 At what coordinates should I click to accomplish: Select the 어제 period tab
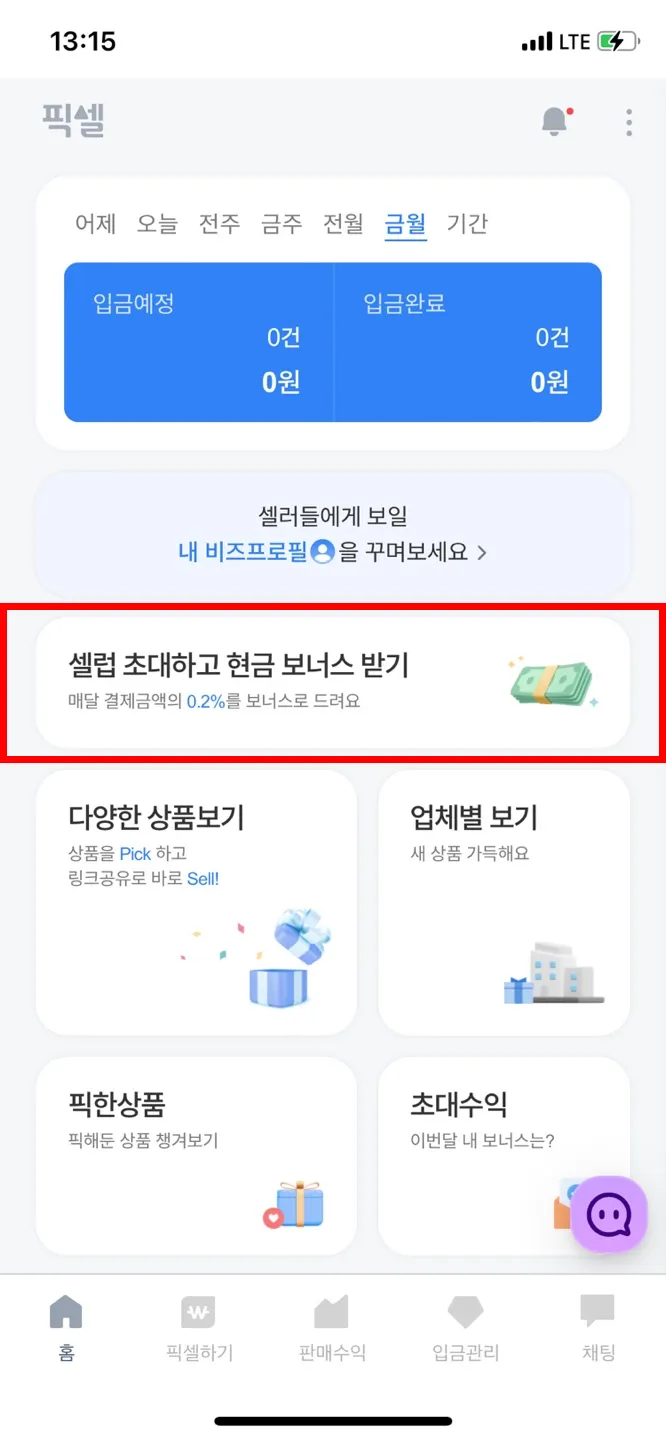coord(96,223)
